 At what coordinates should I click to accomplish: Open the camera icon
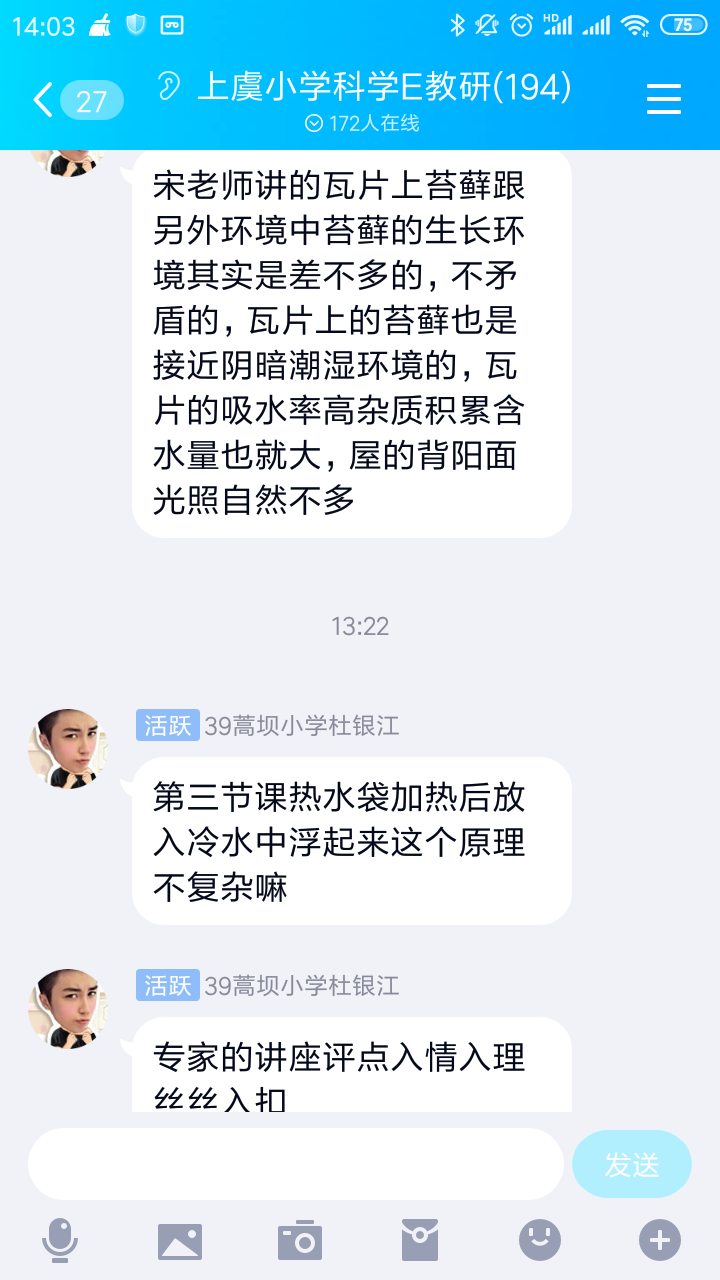[x=300, y=1241]
